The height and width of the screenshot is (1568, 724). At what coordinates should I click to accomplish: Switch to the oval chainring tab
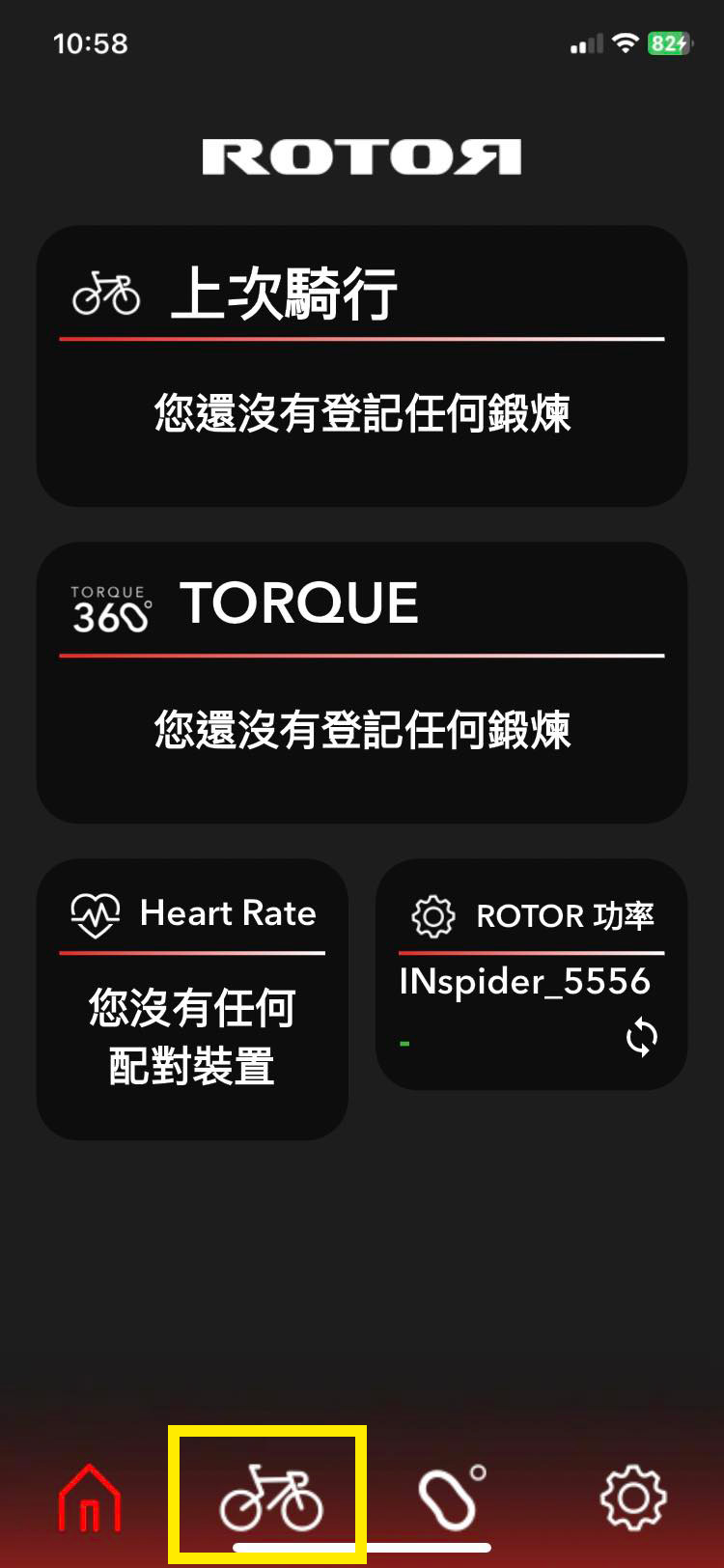(x=451, y=1498)
